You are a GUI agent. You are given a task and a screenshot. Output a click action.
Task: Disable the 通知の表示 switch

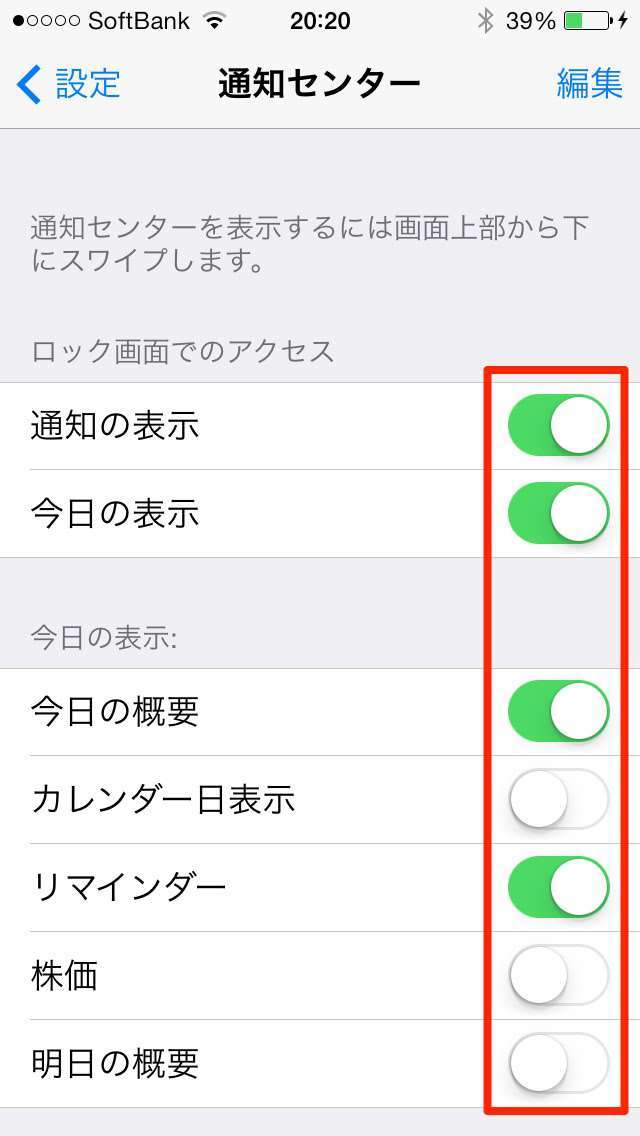pos(558,425)
